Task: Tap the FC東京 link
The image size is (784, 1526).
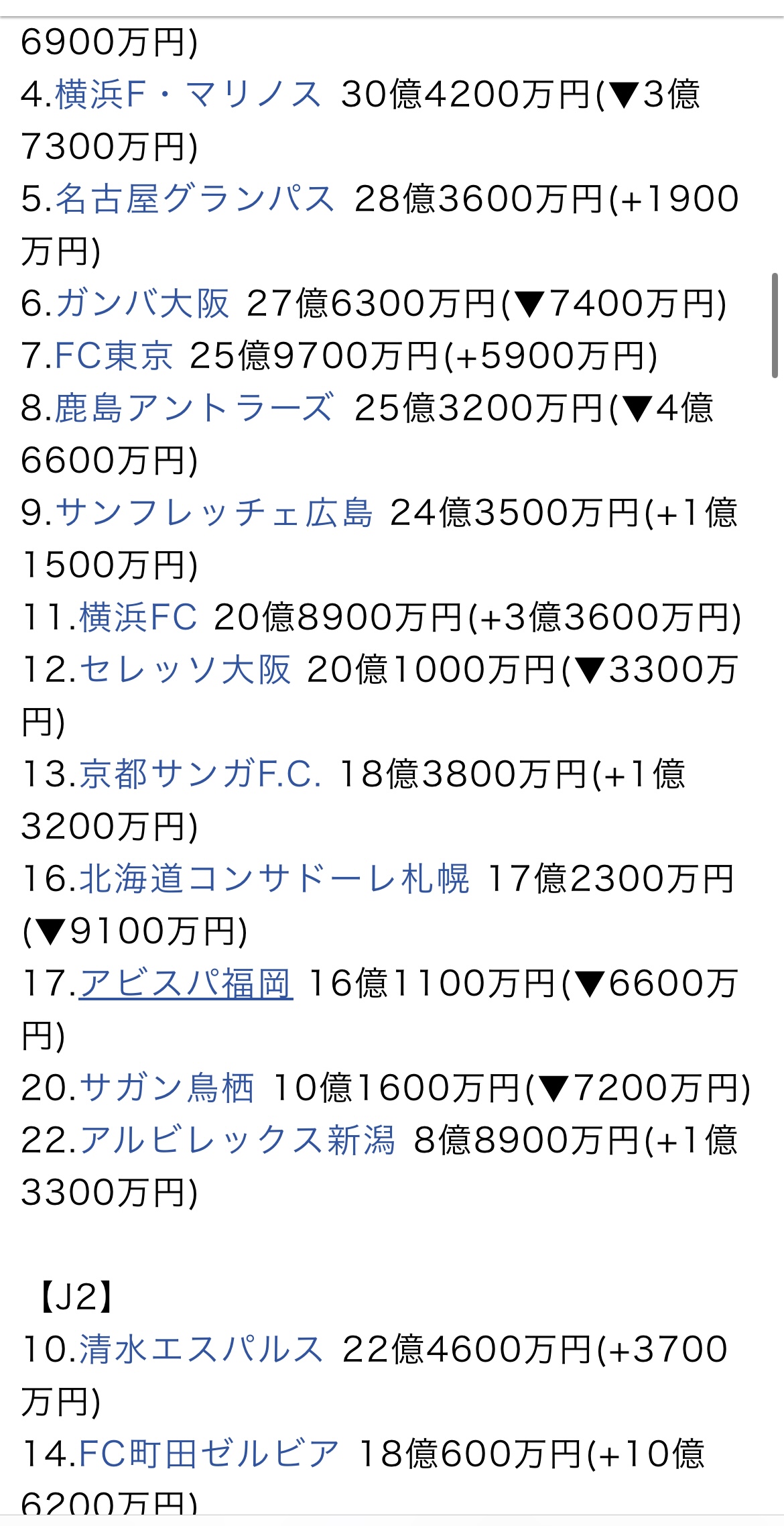Action: click(114, 356)
